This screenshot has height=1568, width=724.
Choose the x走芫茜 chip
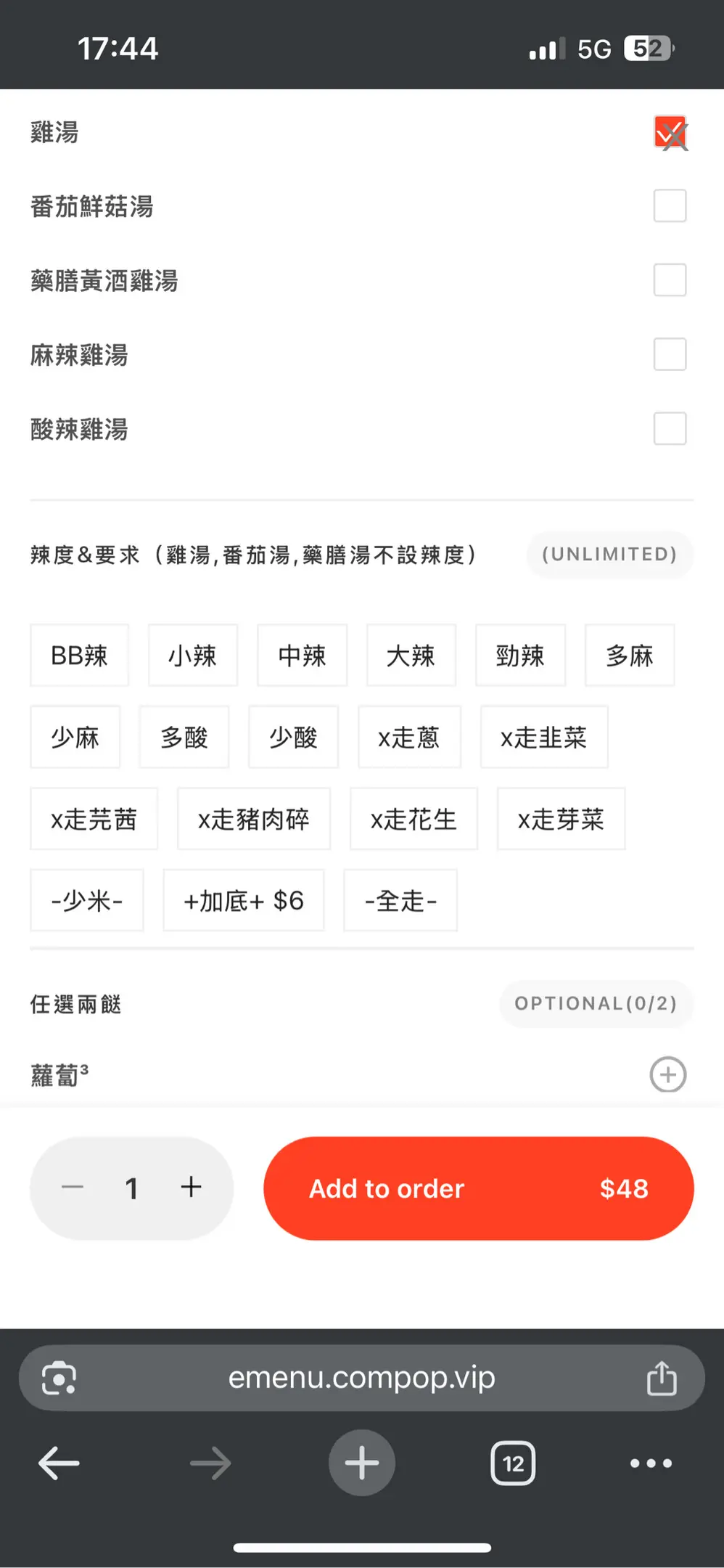[94, 820]
